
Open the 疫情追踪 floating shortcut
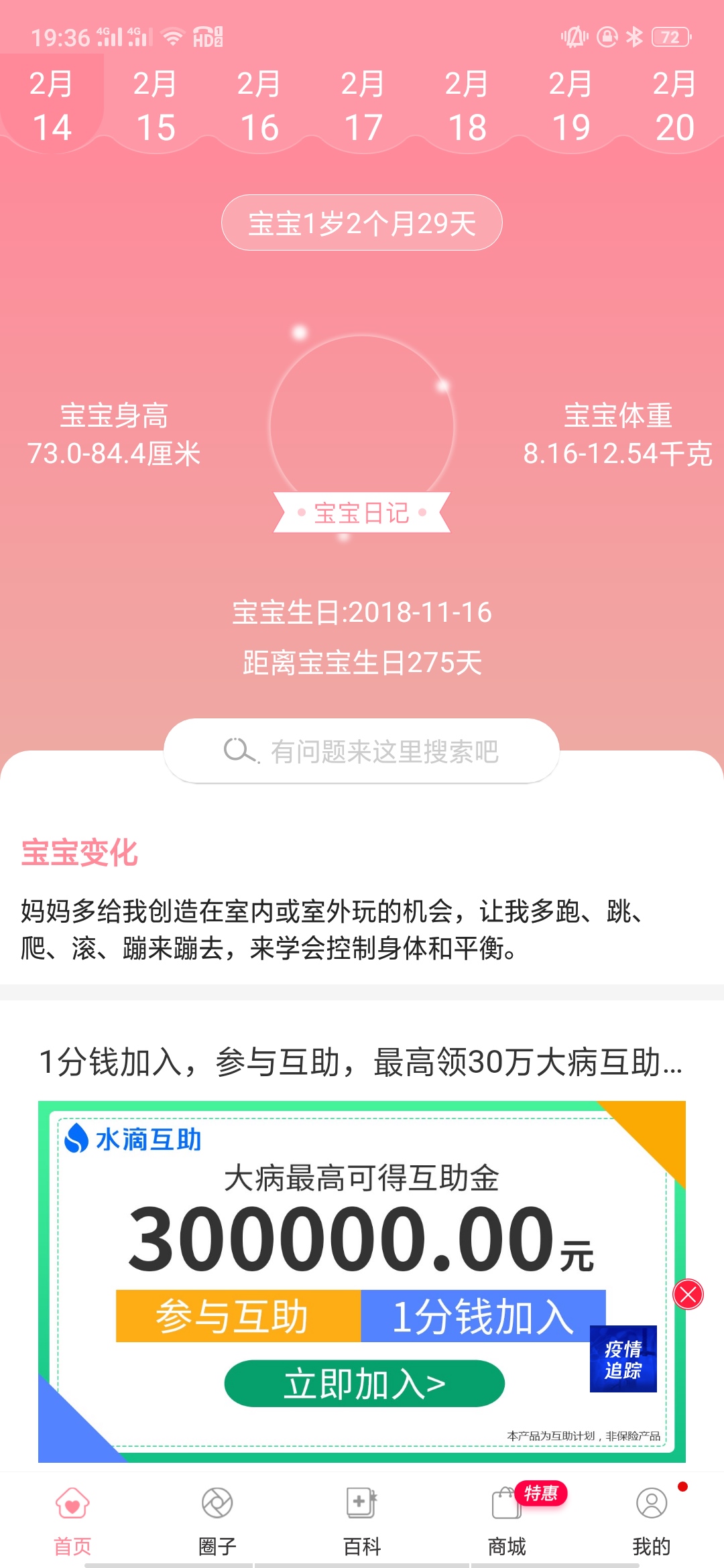tap(623, 1359)
